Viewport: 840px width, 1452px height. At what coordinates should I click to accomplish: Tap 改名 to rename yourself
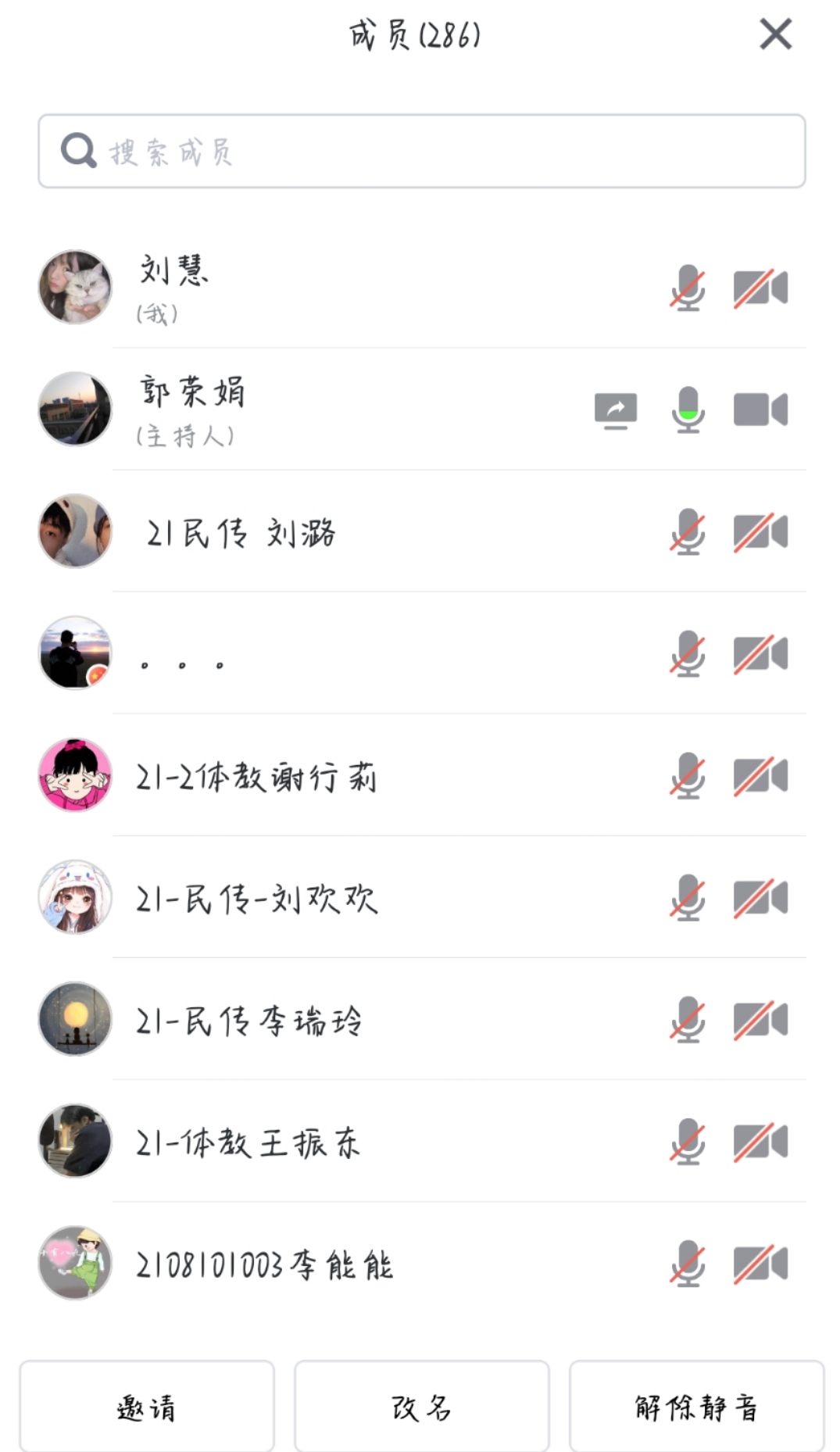(x=422, y=1407)
